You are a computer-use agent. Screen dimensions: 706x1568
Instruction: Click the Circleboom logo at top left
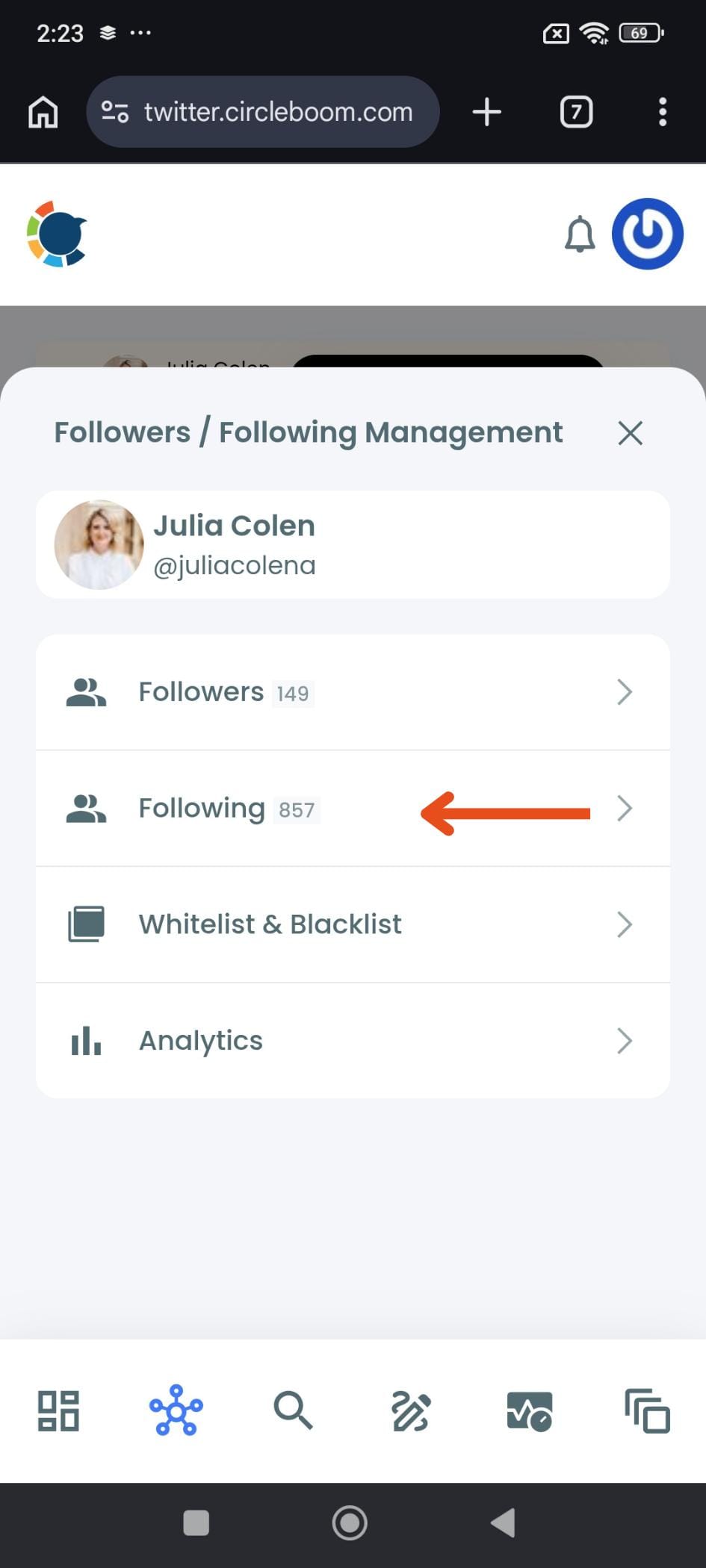(56, 234)
